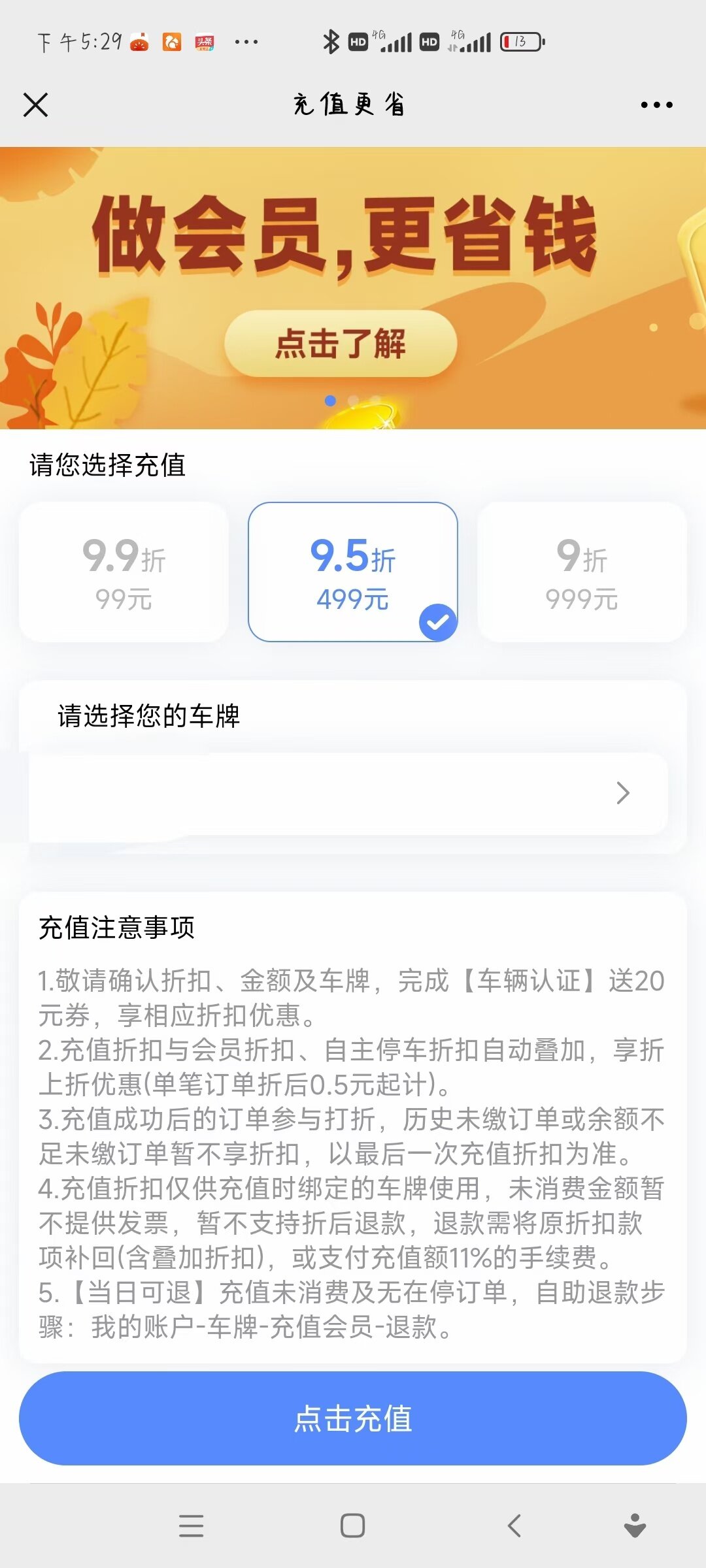The width and height of the screenshot is (706, 1568).
Task: Tap the 点击了解 banner button
Action: [x=341, y=344]
